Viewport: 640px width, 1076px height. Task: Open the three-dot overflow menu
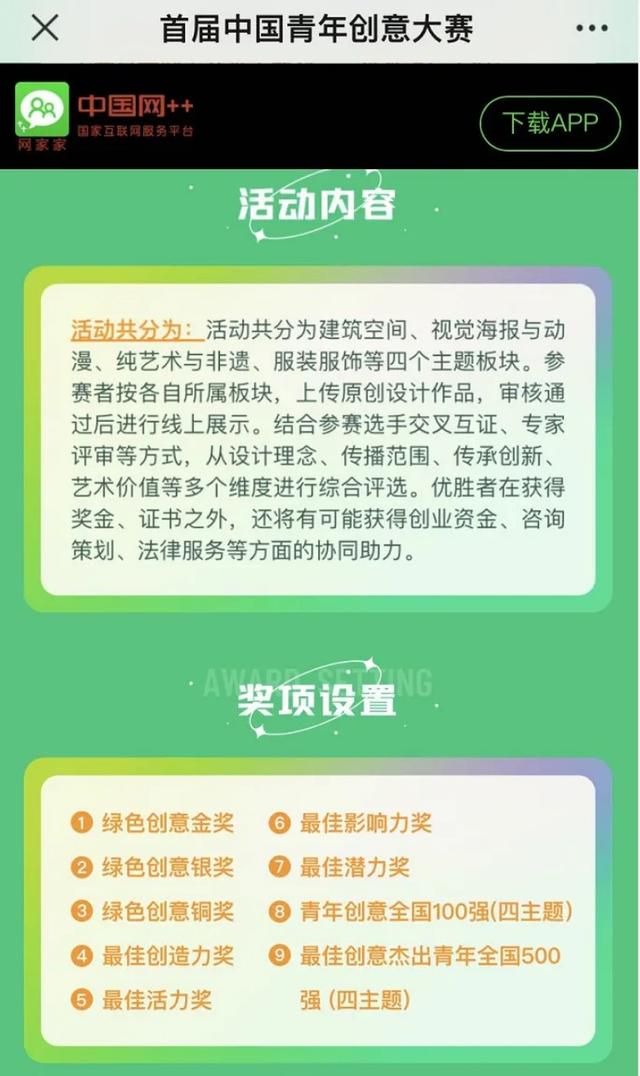point(591,28)
